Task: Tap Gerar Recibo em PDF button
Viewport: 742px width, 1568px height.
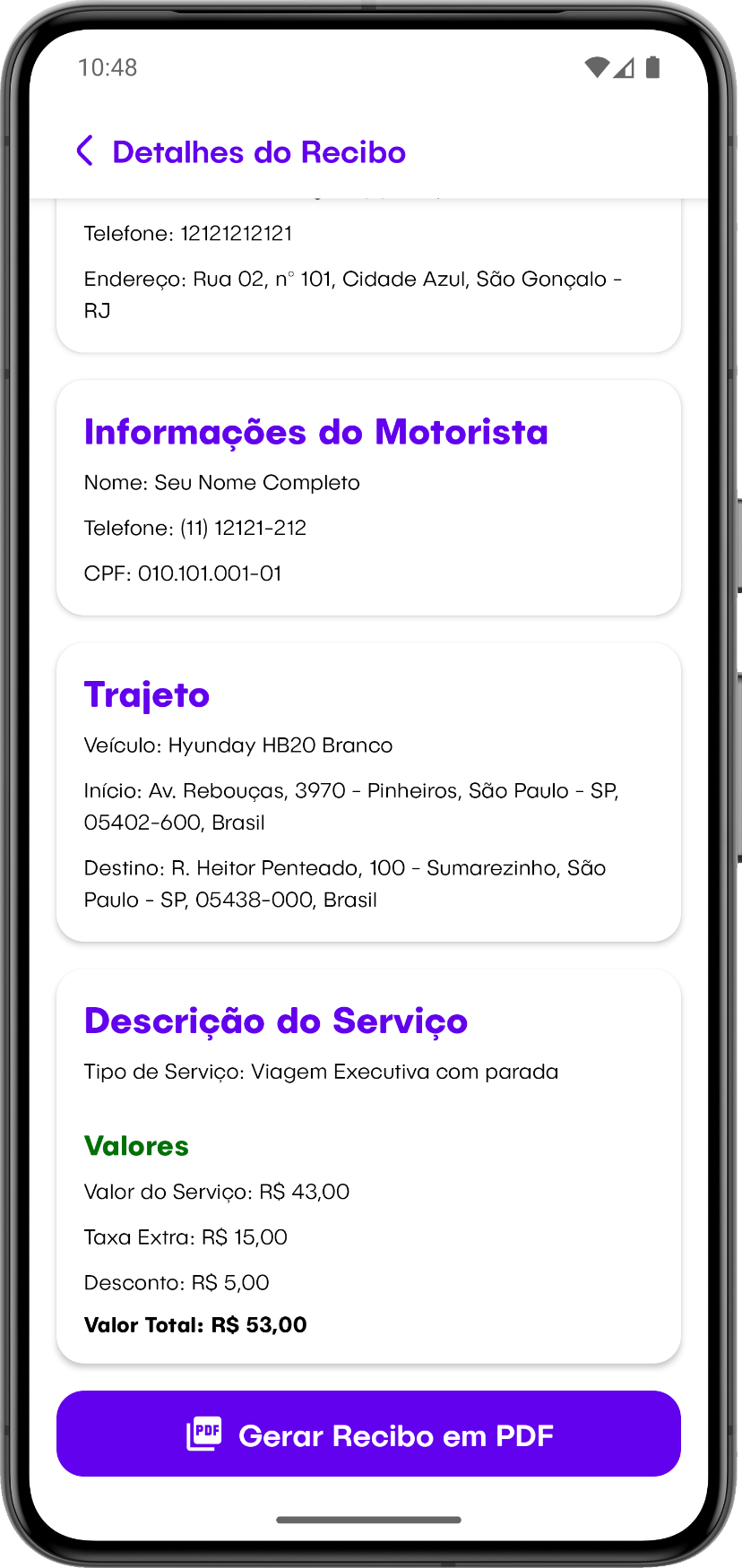Action: pyautogui.click(x=368, y=1434)
